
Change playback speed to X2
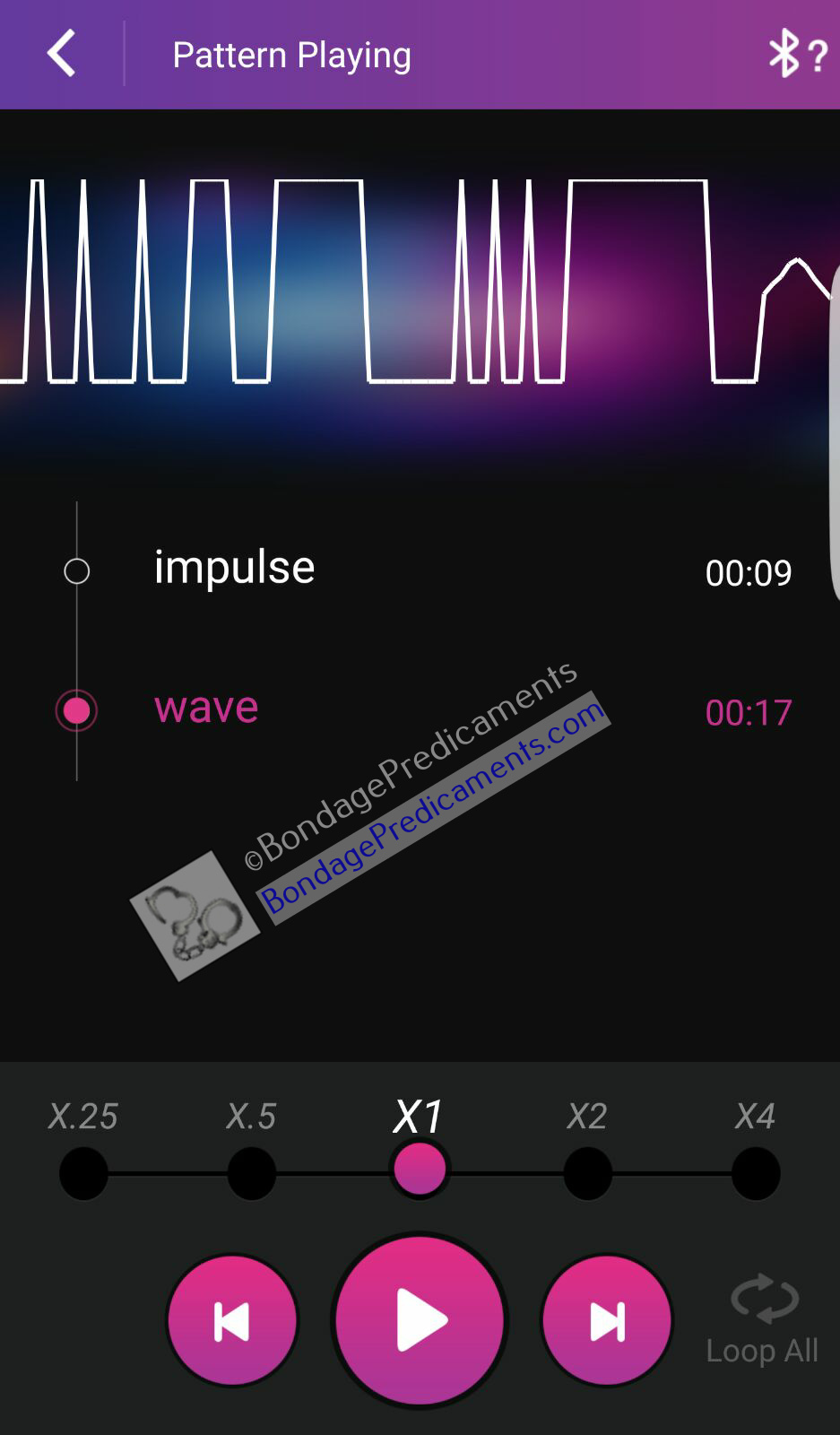pos(587,1172)
